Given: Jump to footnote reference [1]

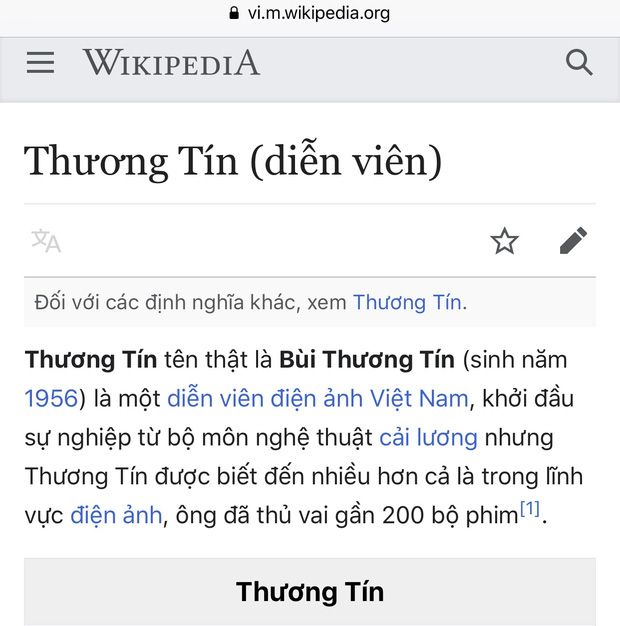Looking at the screenshot, I should click(529, 510).
